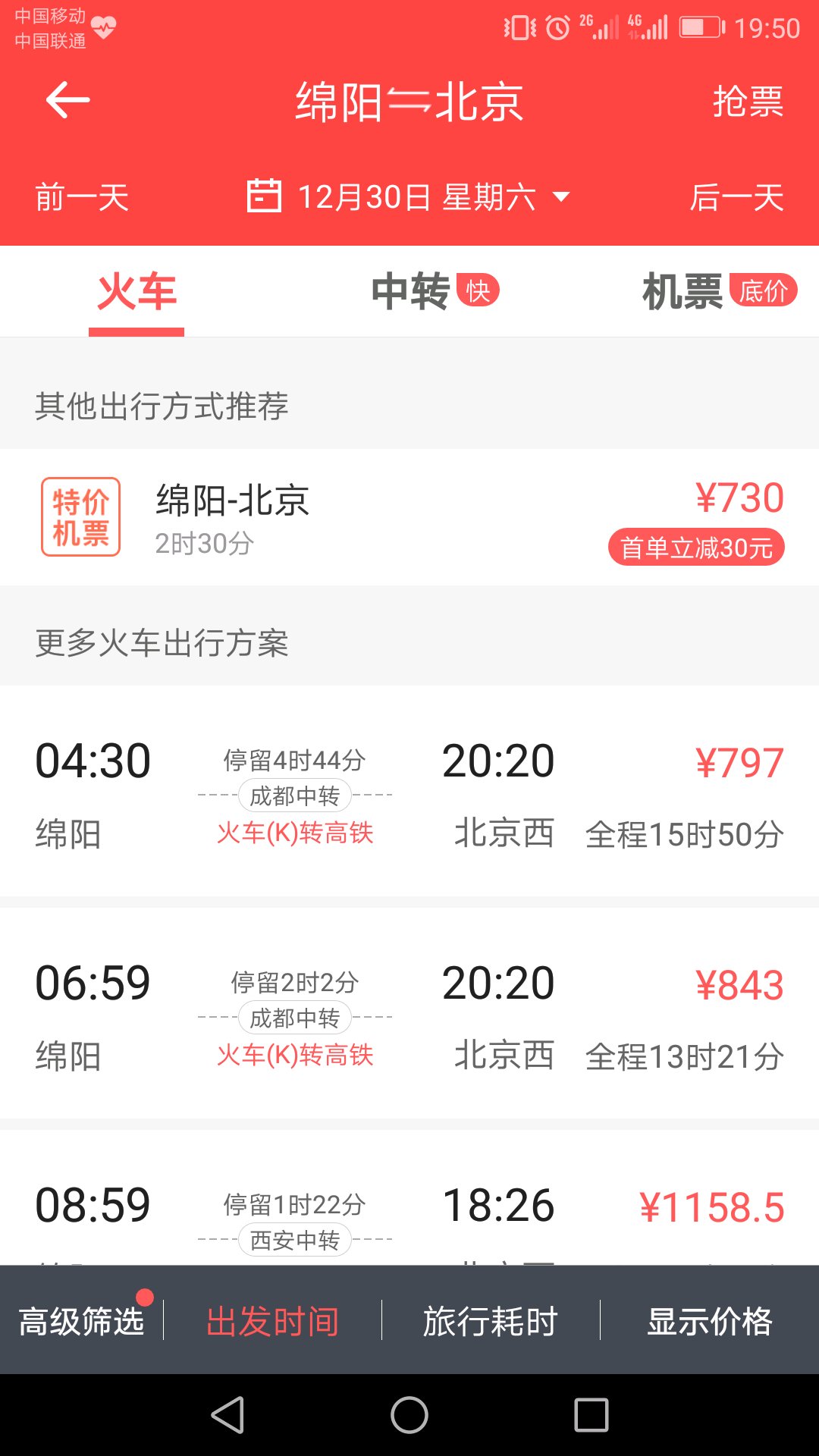Screen dimensions: 819x1456
Task: Open 高级筛选 advanced filter
Action: 82,1321
